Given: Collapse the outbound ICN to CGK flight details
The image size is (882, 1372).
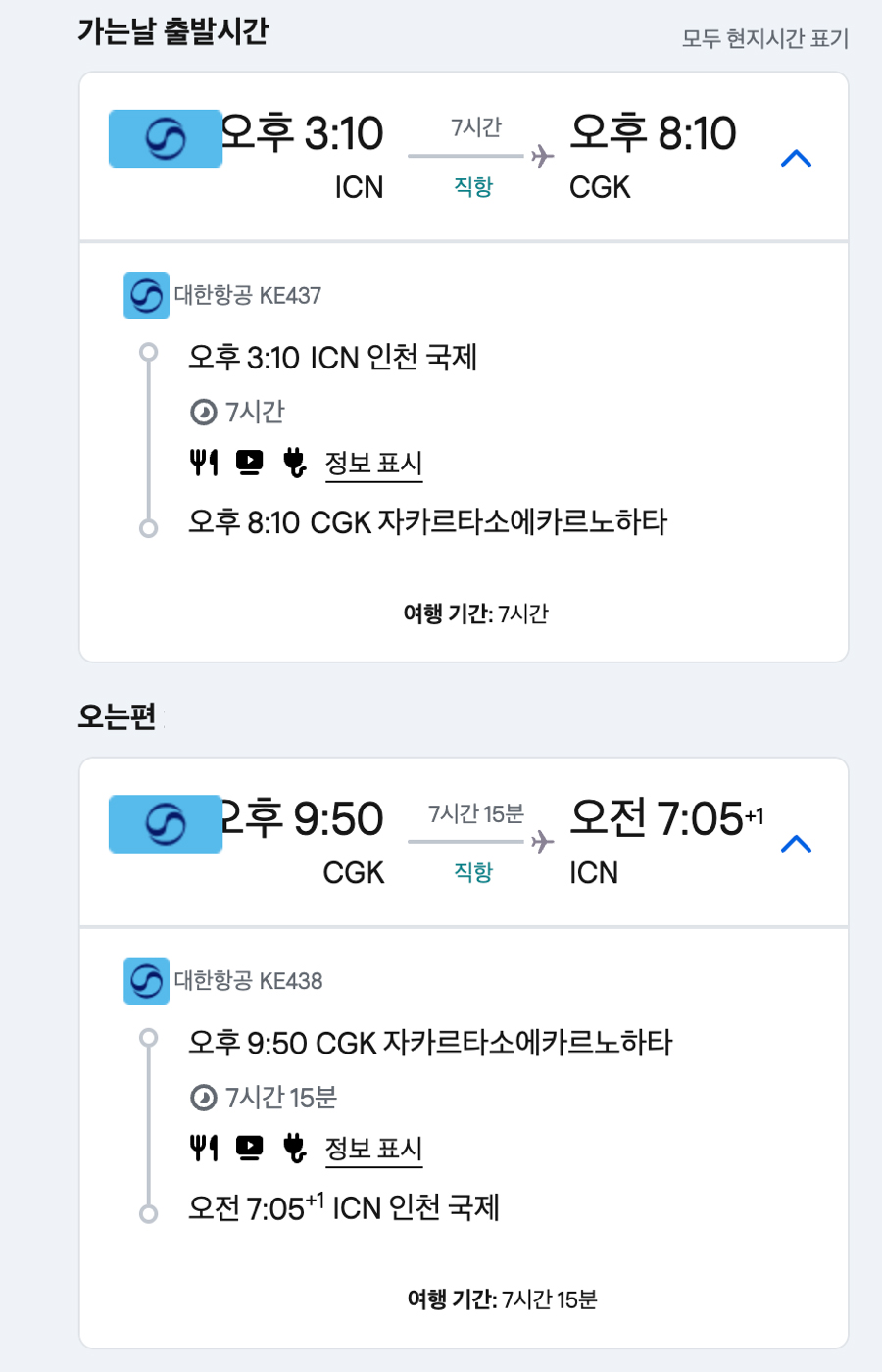Looking at the screenshot, I should click(x=796, y=158).
